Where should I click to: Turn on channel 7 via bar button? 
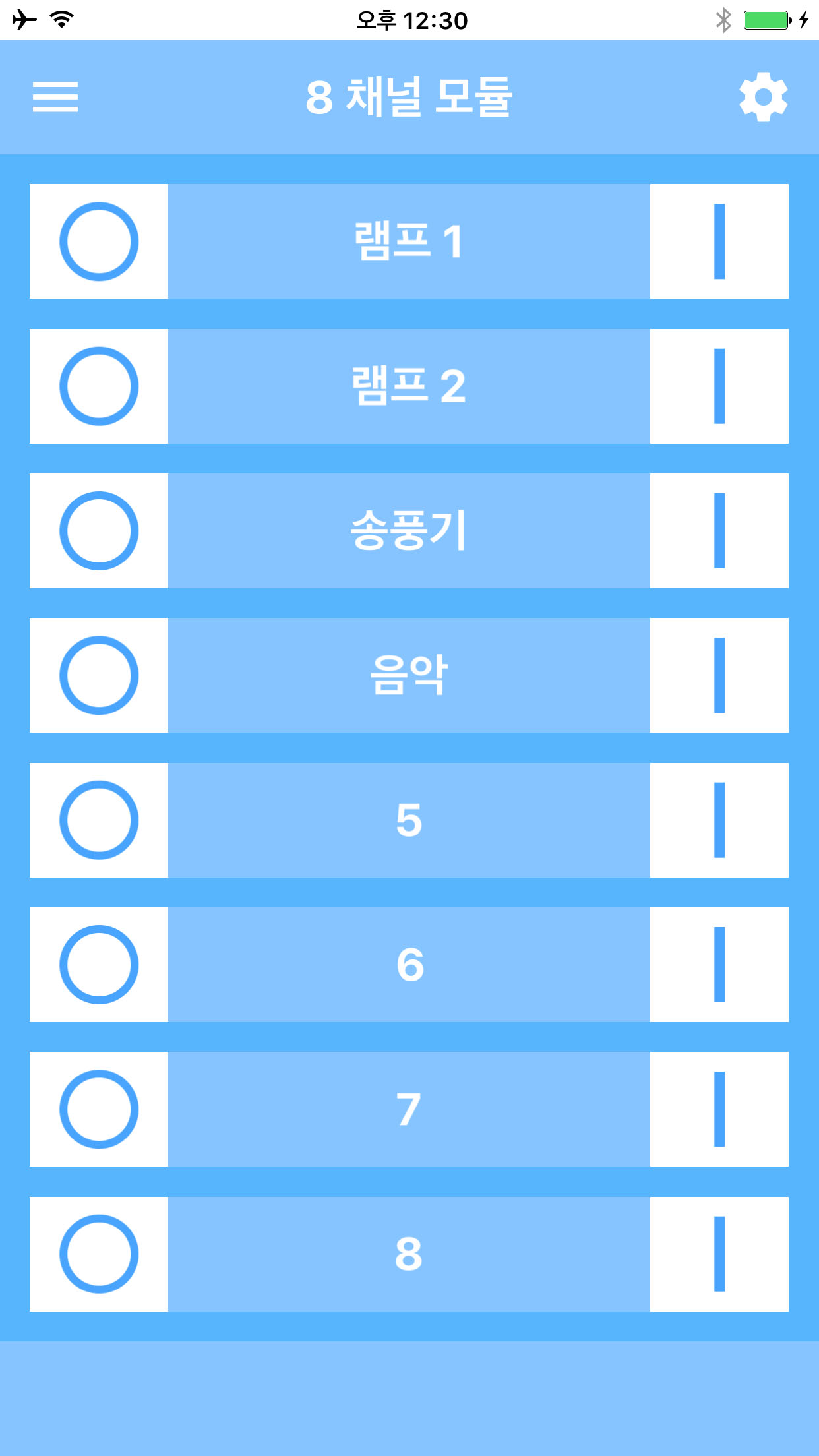[x=719, y=1109]
